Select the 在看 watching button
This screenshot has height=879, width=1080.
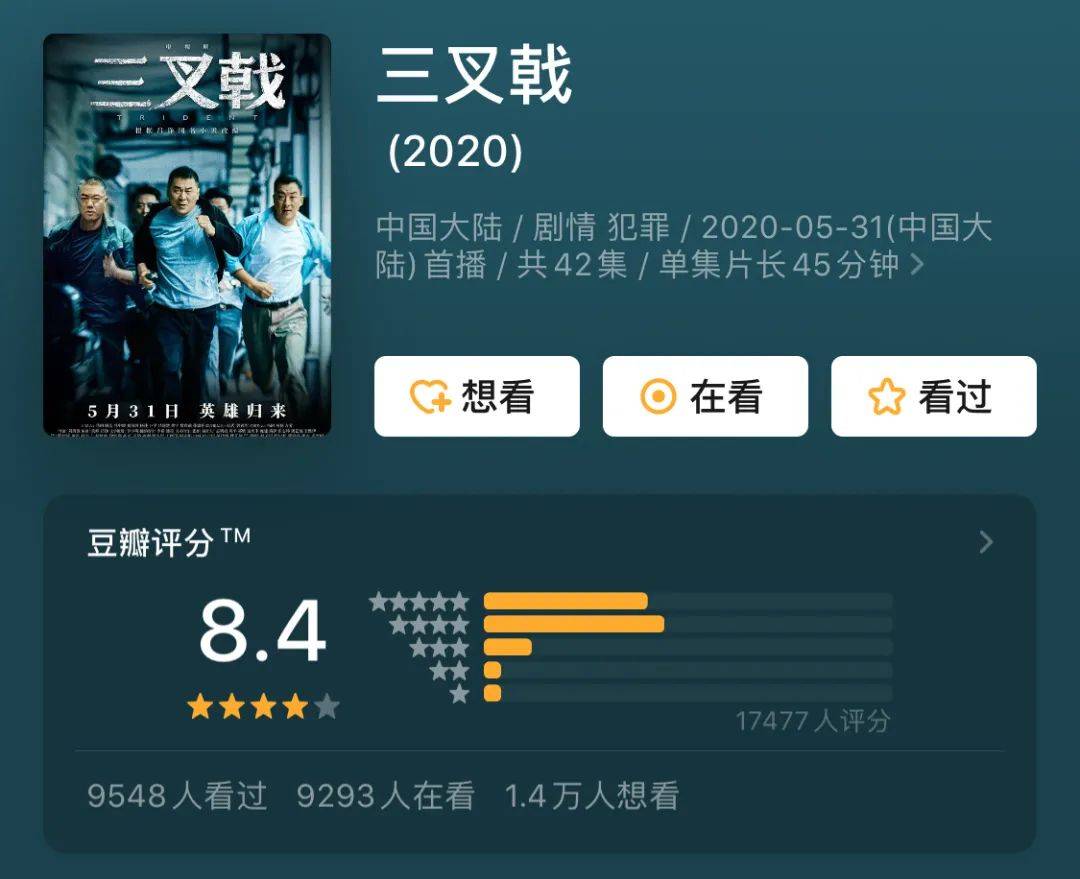[705, 397]
